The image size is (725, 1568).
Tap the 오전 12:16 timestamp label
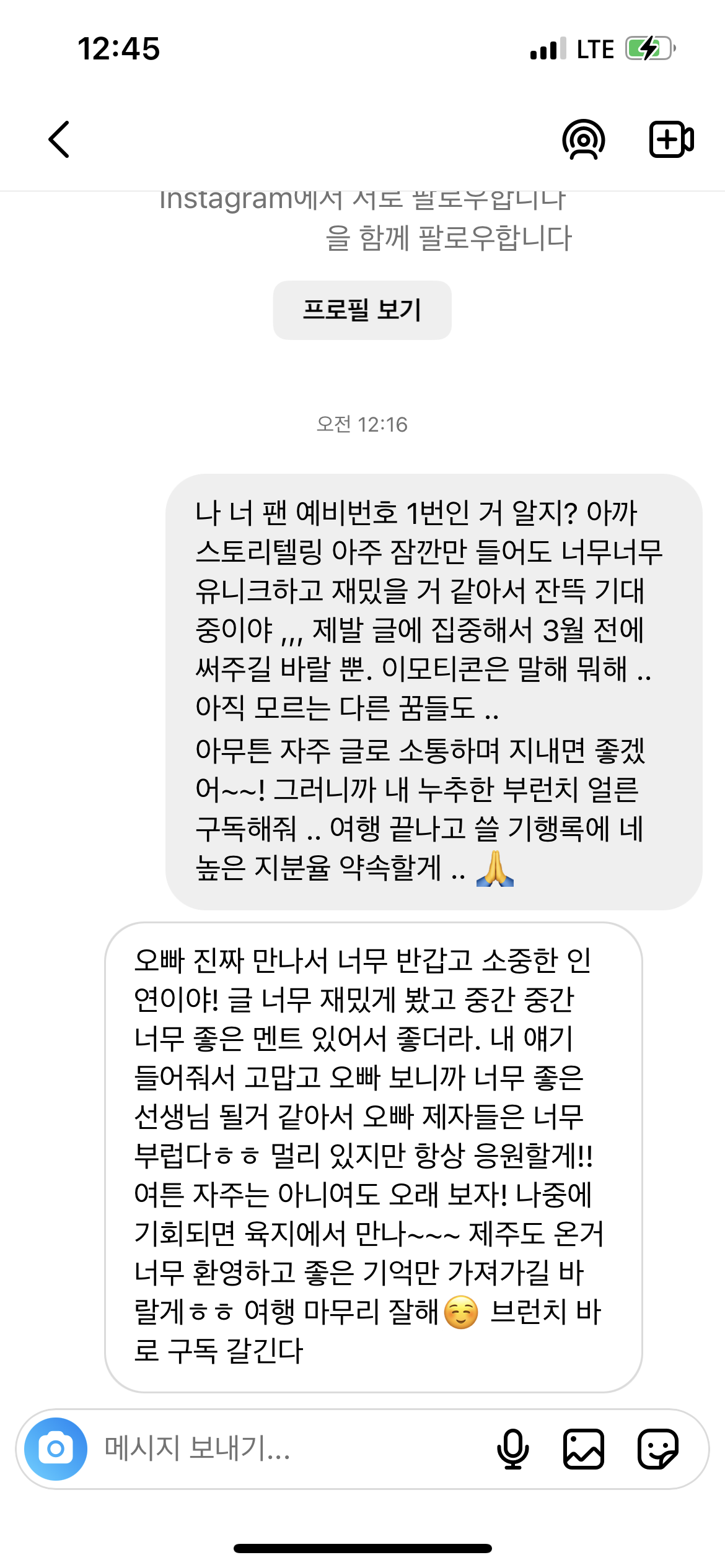pyautogui.click(x=362, y=425)
